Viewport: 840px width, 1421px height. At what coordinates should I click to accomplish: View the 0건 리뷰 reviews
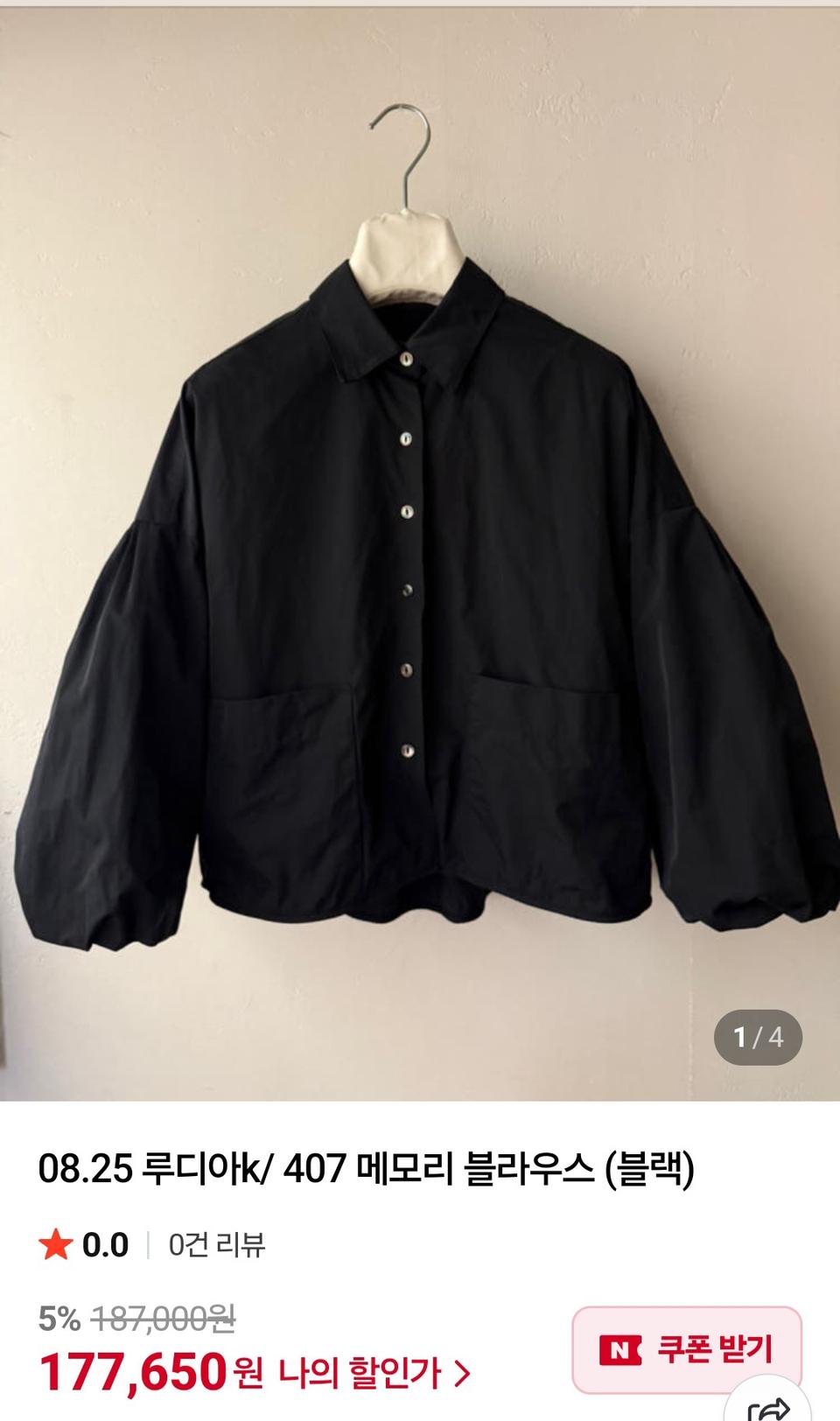(216, 1244)
